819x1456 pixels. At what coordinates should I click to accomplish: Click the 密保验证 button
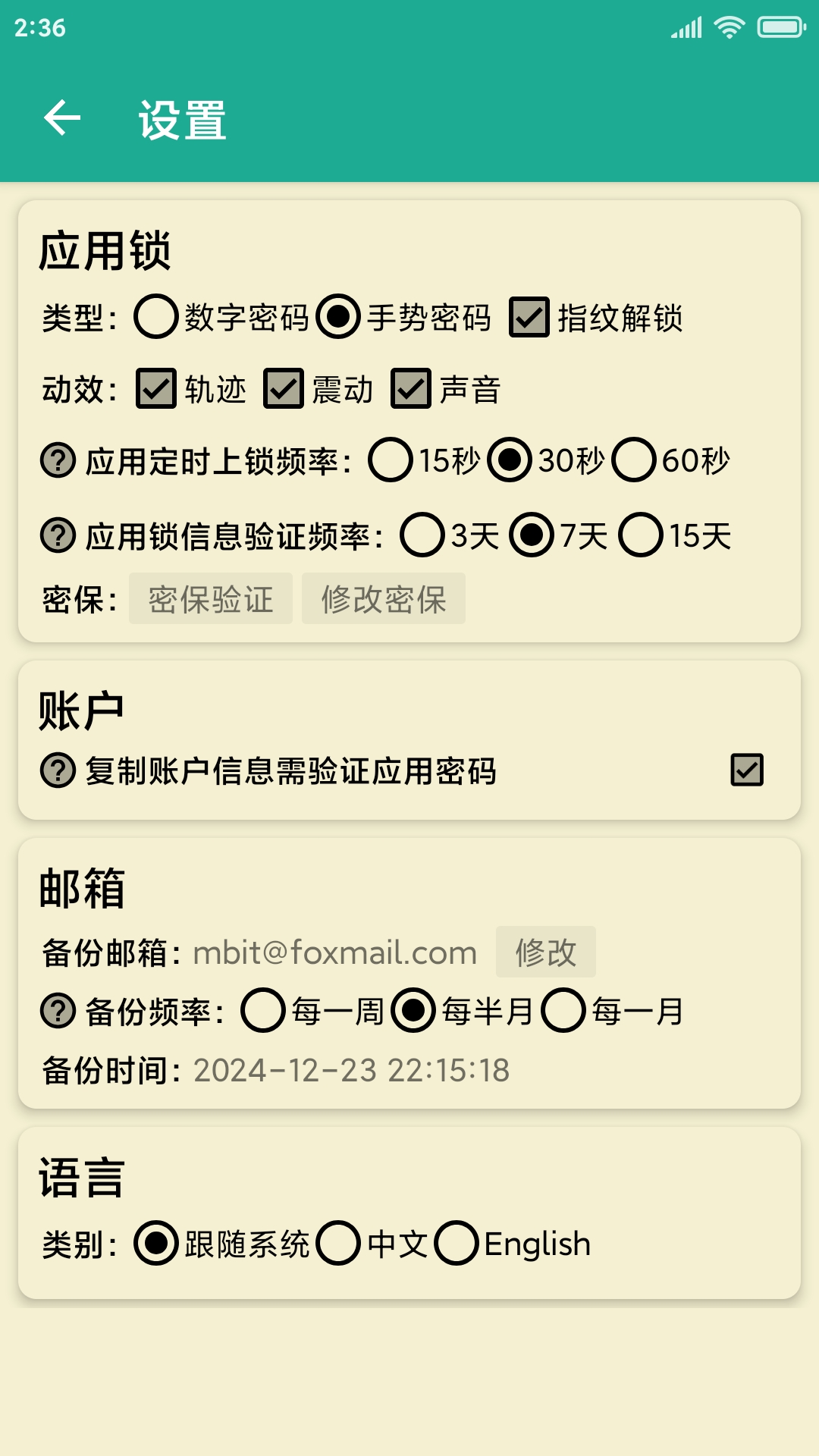(x=209, y=598)
